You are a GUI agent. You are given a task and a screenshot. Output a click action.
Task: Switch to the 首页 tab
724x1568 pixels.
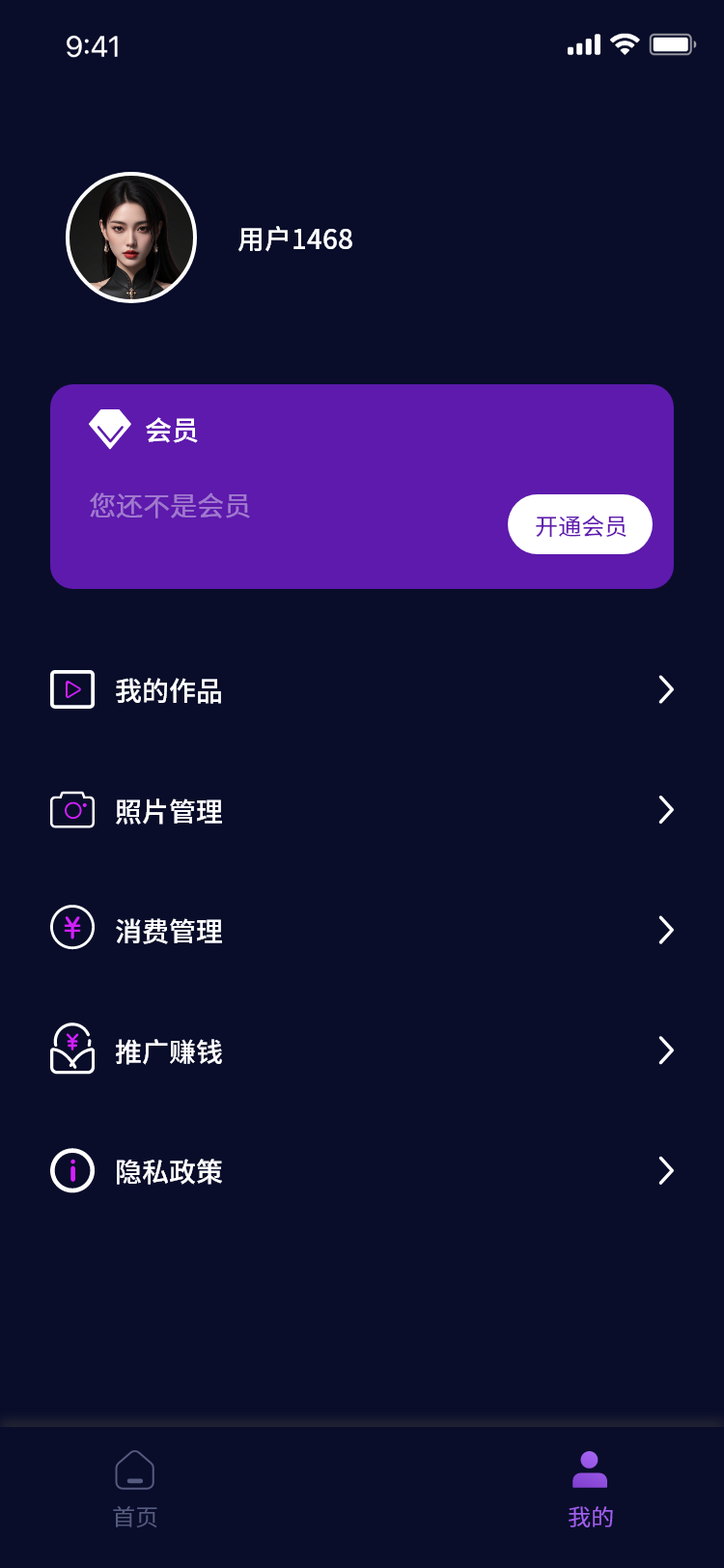135,1490
